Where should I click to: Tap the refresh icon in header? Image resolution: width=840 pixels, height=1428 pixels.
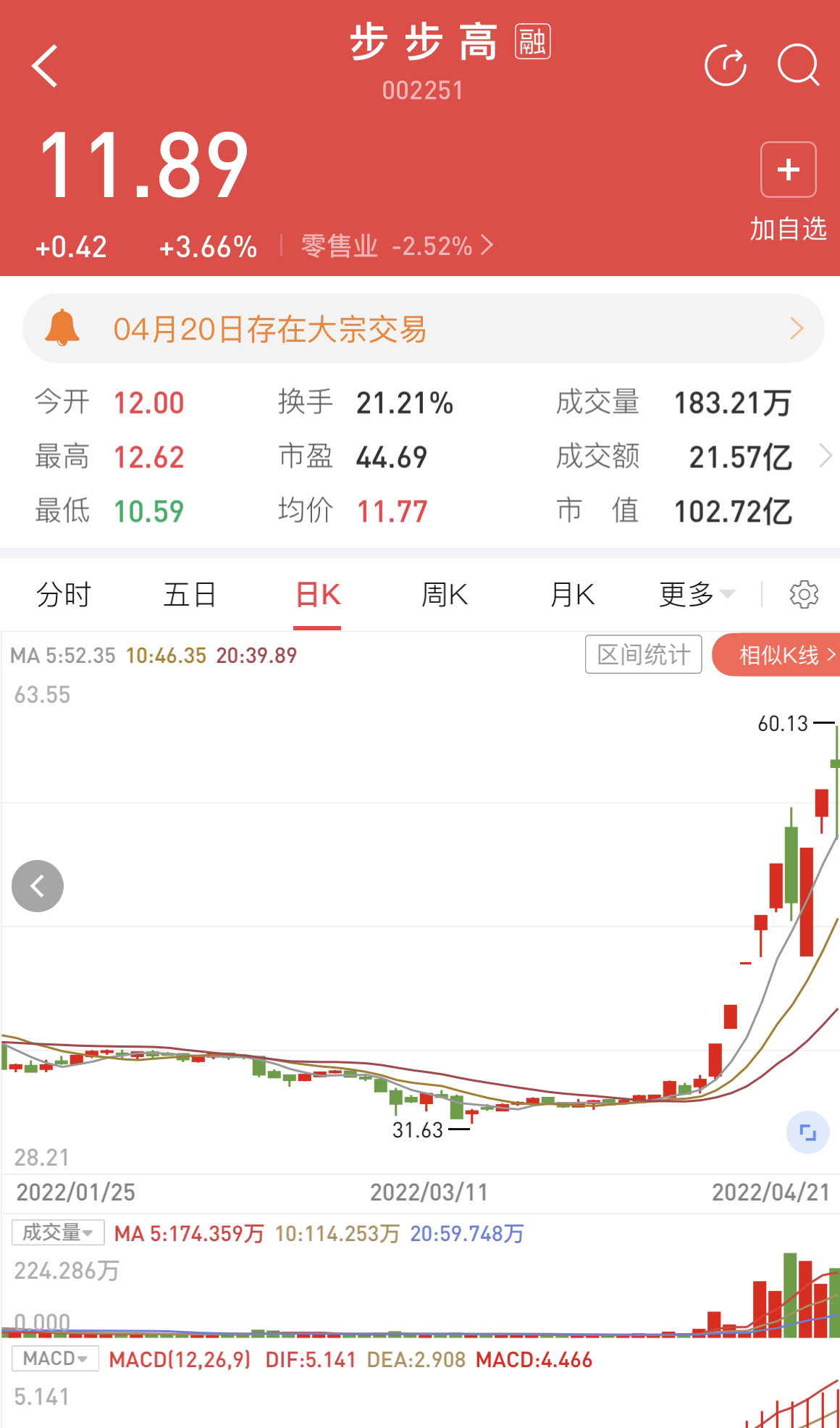click(x=726, y=65)
